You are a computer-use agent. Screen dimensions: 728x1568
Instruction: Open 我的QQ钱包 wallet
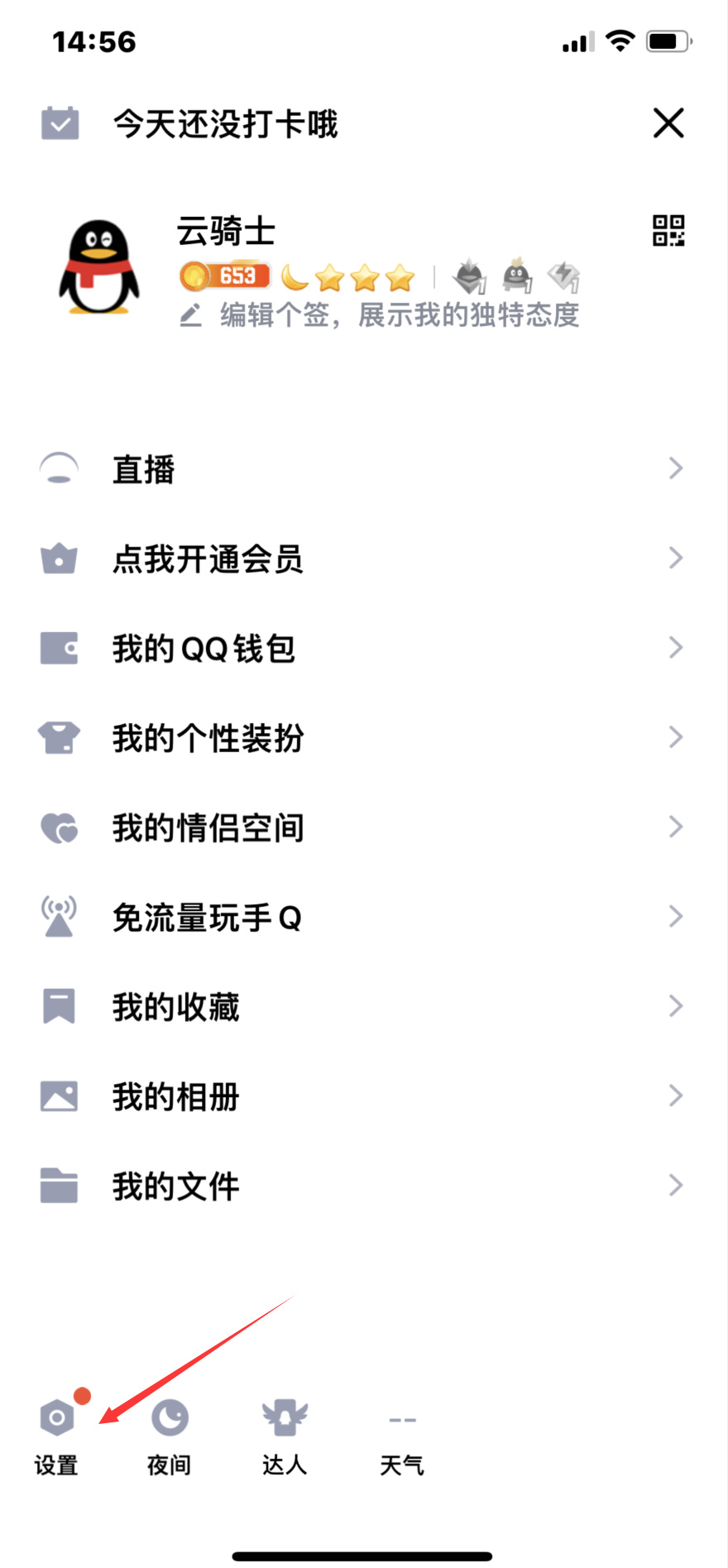(x=362, y=649)
